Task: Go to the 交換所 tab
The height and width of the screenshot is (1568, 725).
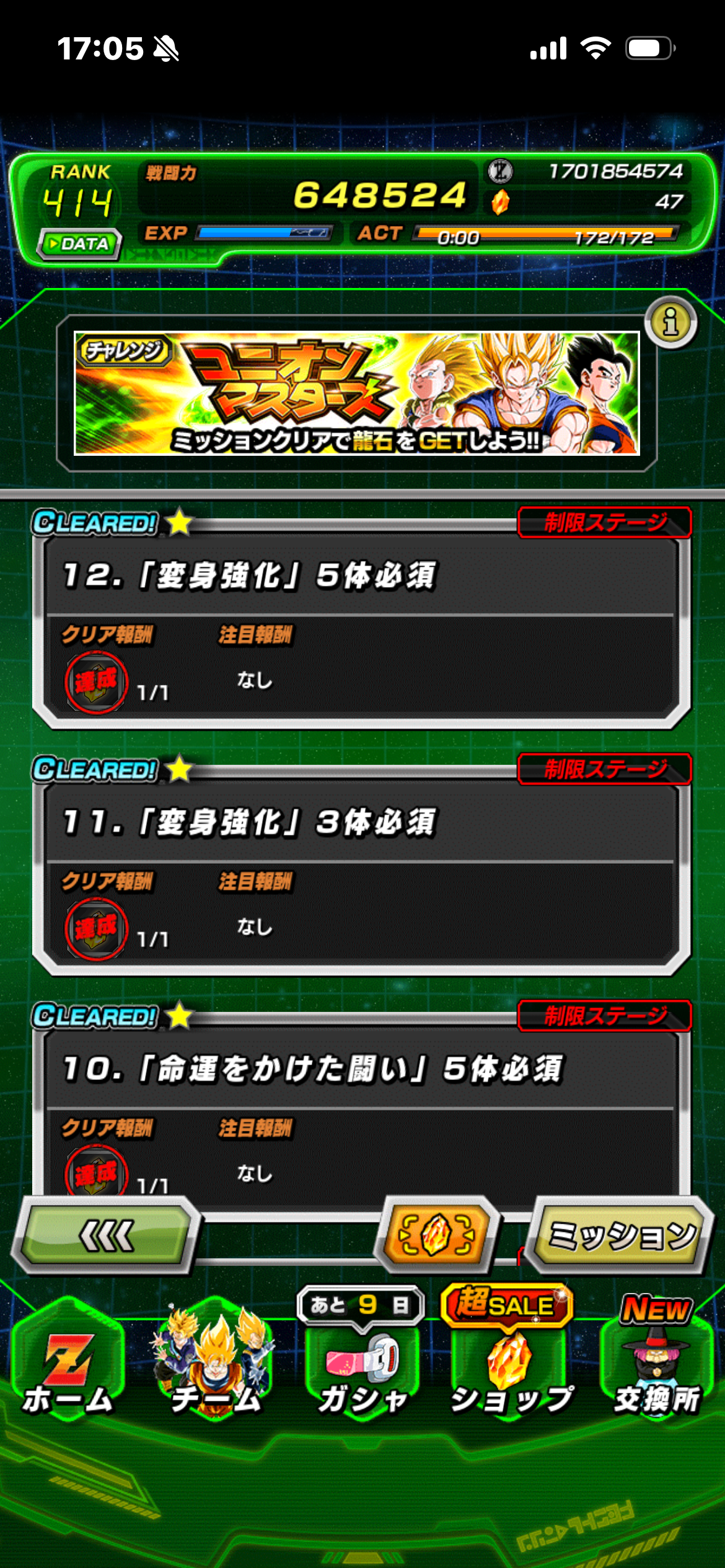Action: tap(656, 1370)
